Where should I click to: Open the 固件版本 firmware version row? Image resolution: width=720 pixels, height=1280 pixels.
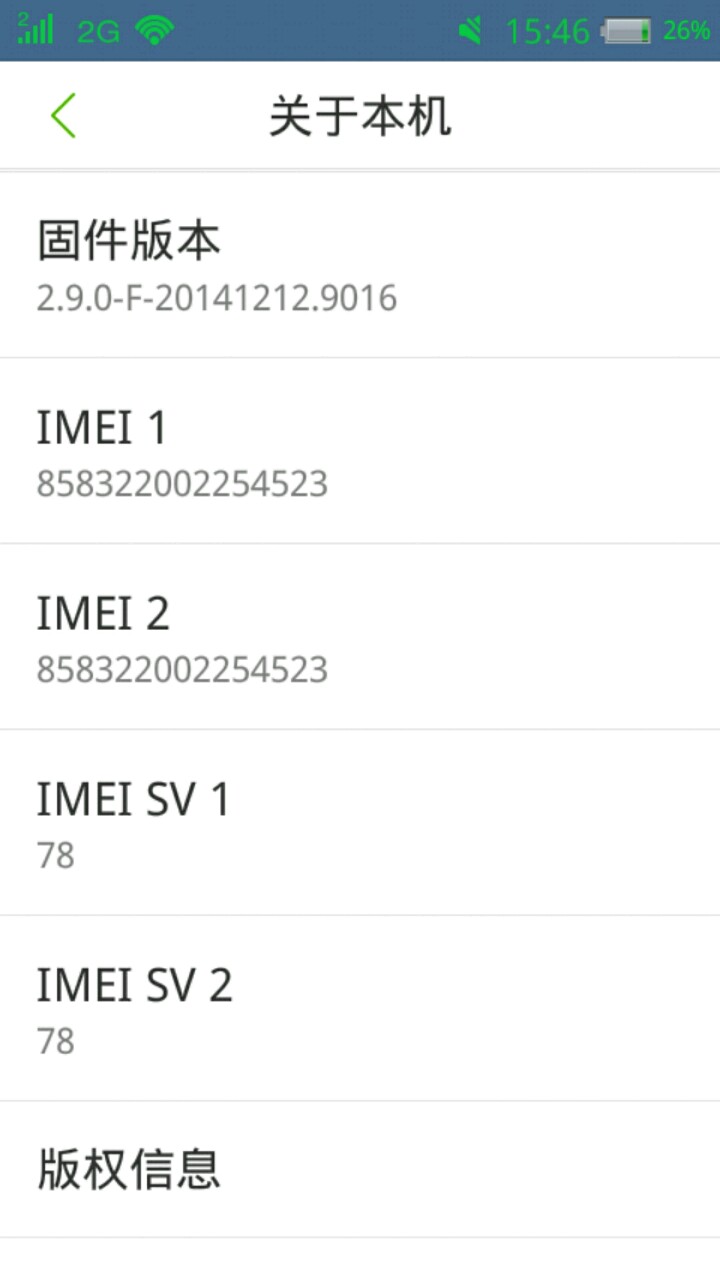point(360,265)
